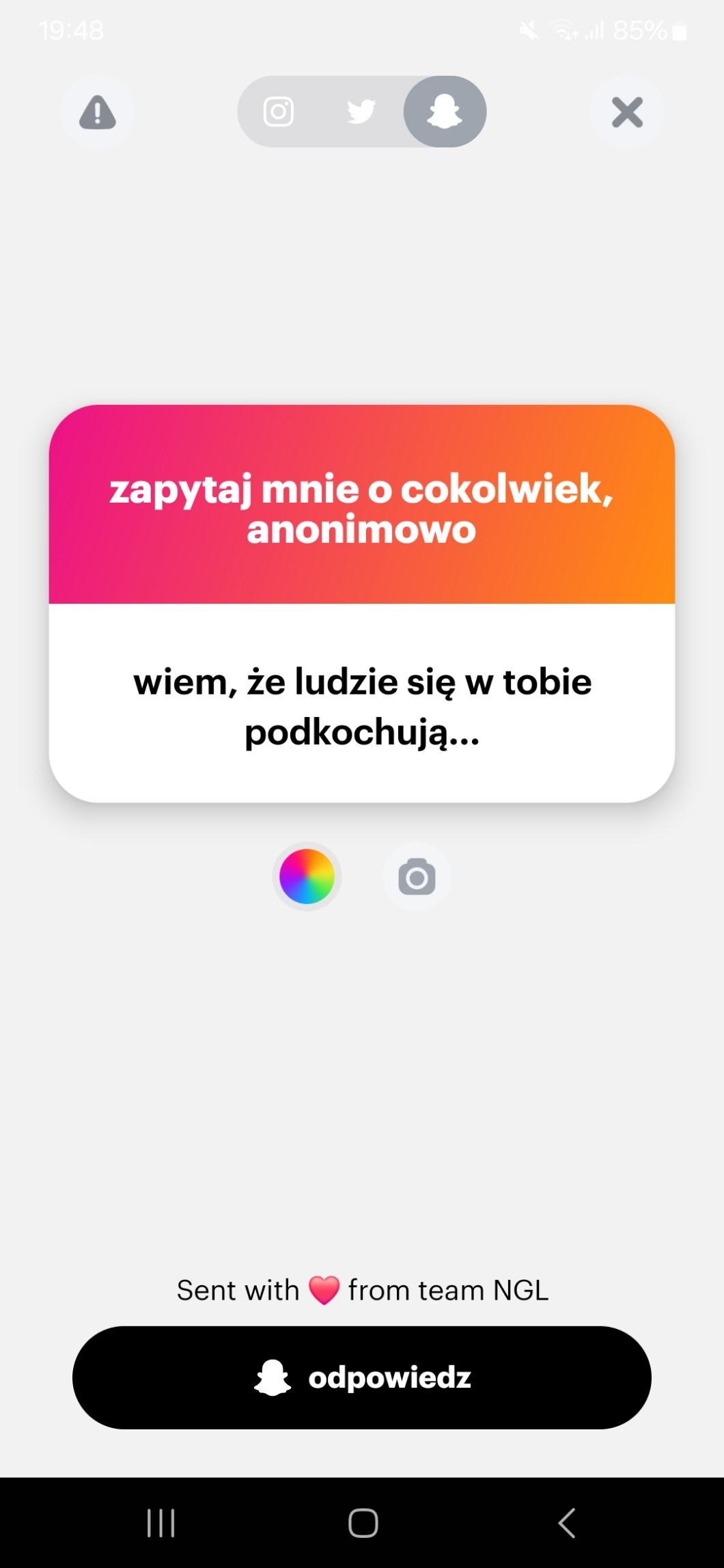Switch to the Instagram sharing option
724x1568 pixels.
pos(279,112)
